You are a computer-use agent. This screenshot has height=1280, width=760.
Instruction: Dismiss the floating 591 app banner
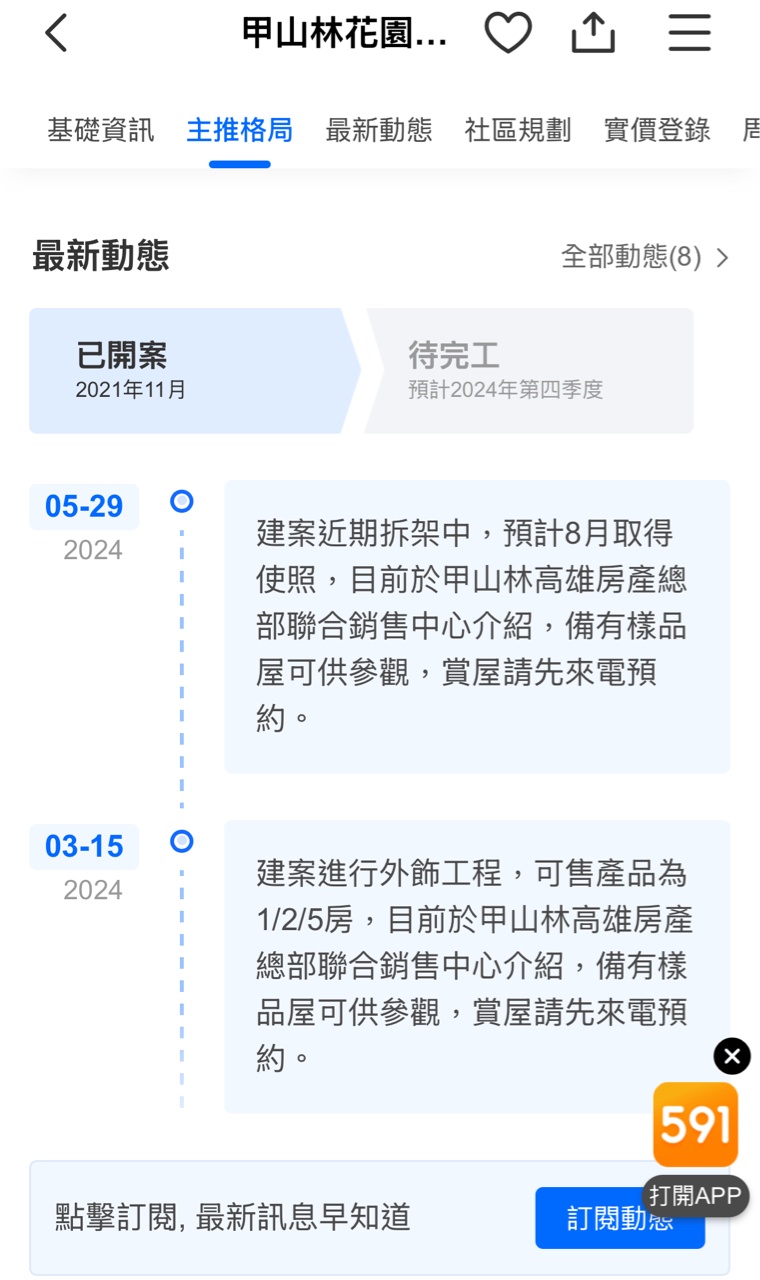(732, 1056)
